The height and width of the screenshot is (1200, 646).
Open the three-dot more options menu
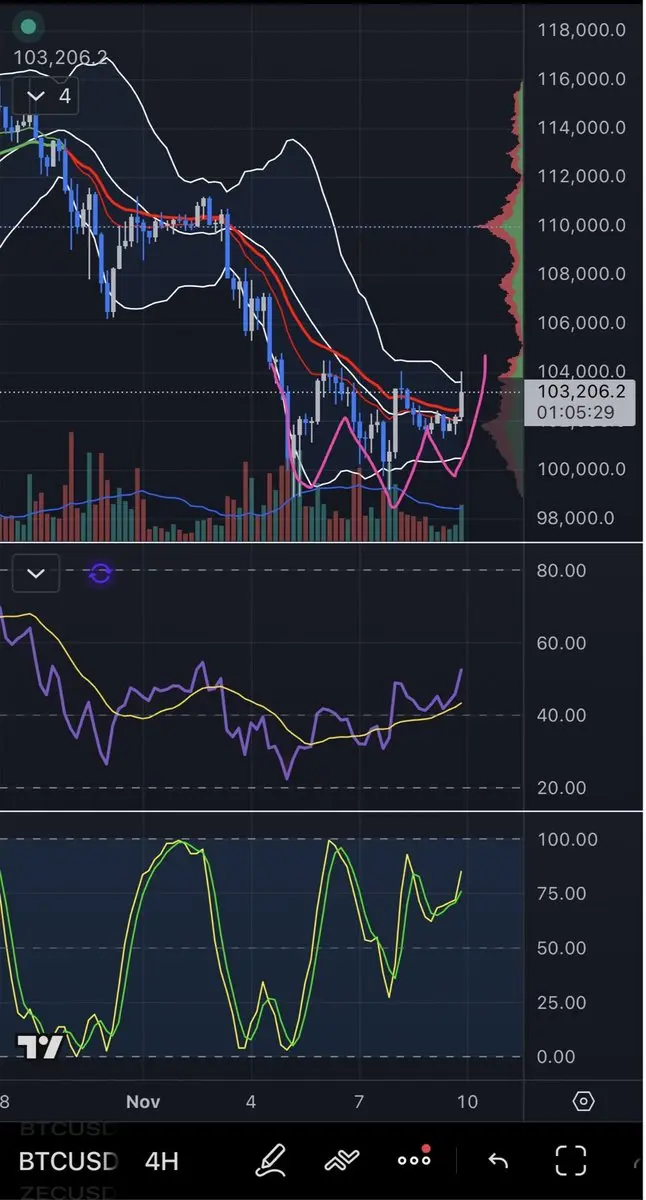coord(414,1160)
